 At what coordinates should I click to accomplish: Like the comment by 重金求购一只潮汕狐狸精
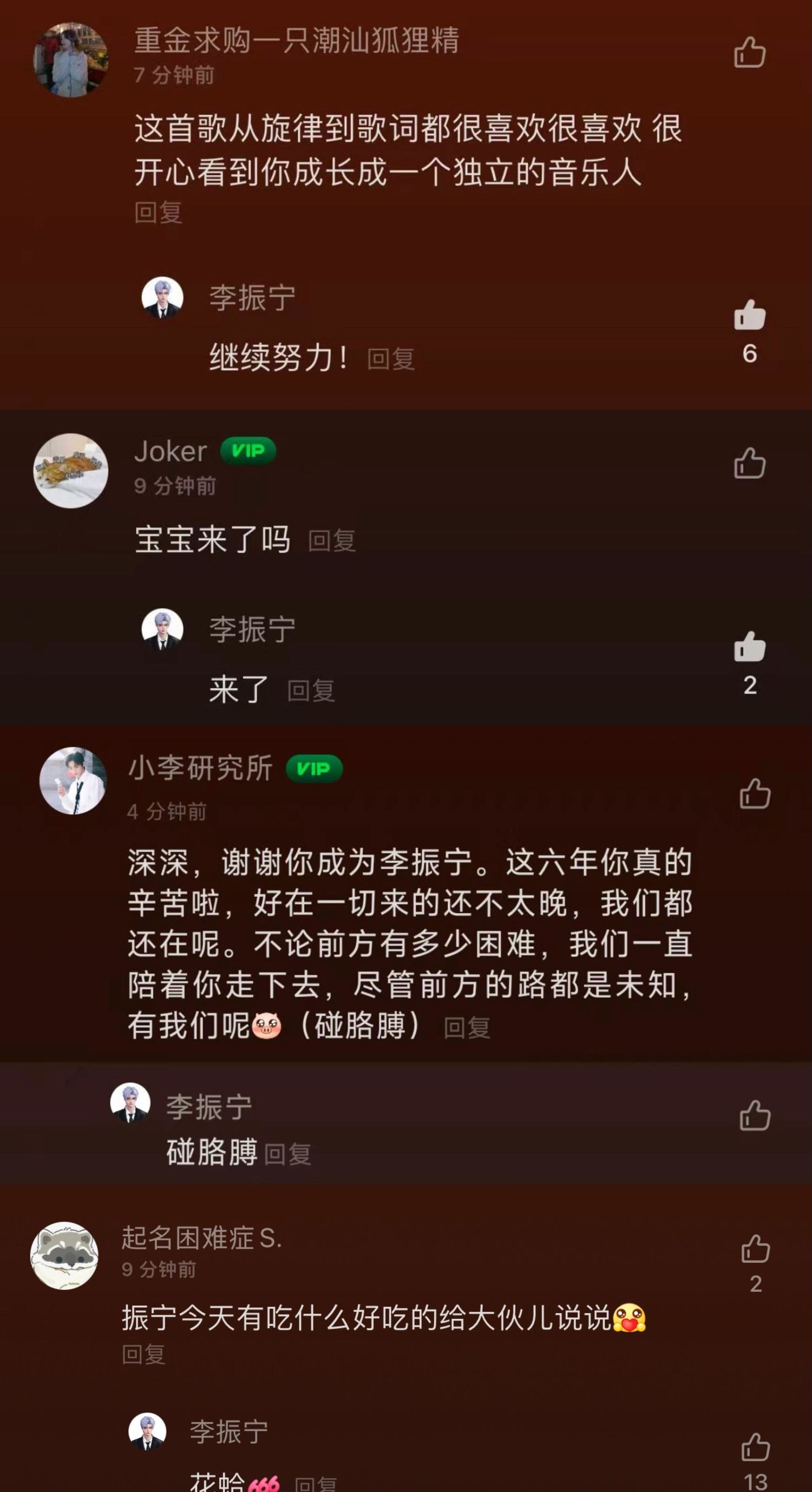750,53
